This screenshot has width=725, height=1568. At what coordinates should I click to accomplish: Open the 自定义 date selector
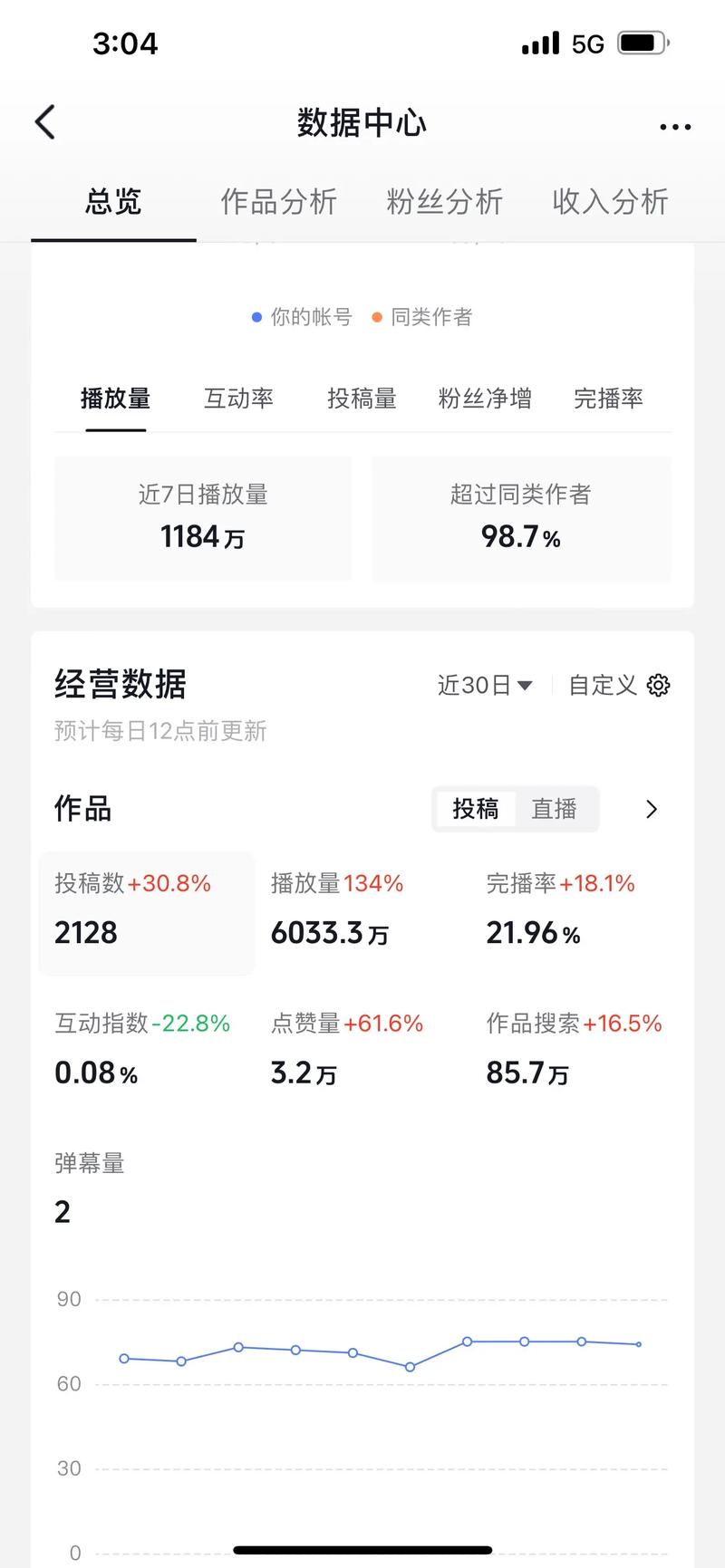601,686
